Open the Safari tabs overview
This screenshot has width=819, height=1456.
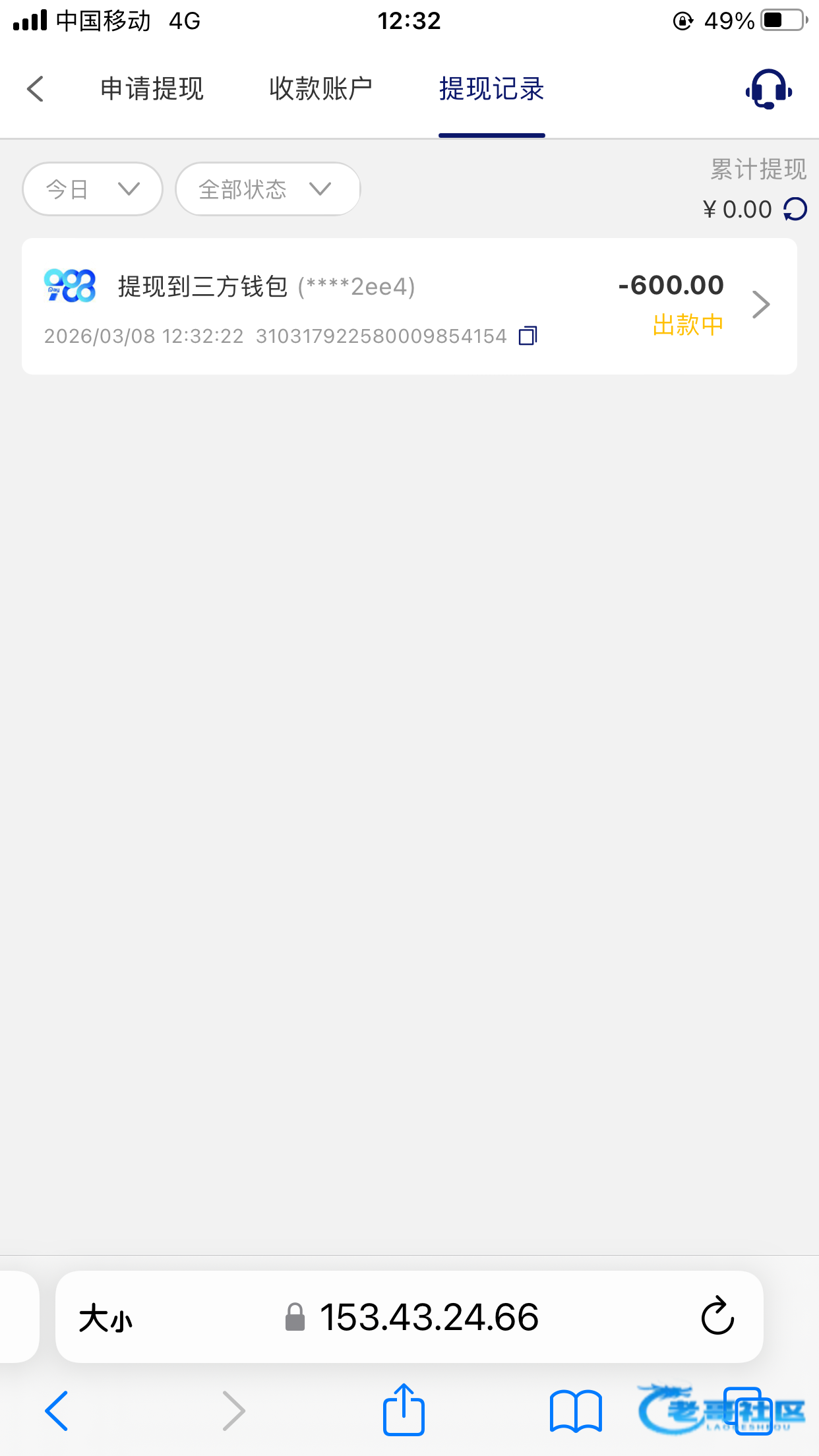[x=748, y=1411]
